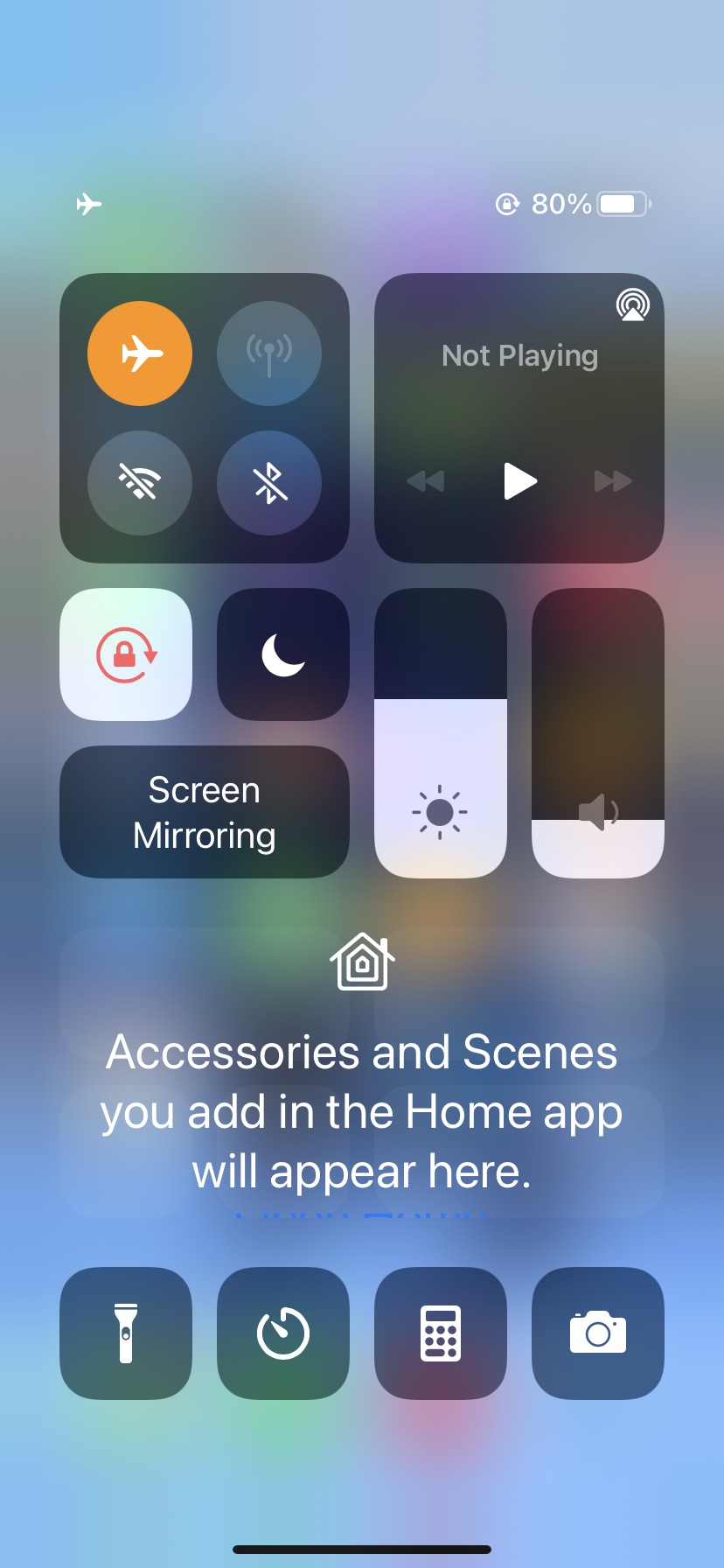
Task: Start media playback
Action: pyautogui.click(x=519, y=480)
